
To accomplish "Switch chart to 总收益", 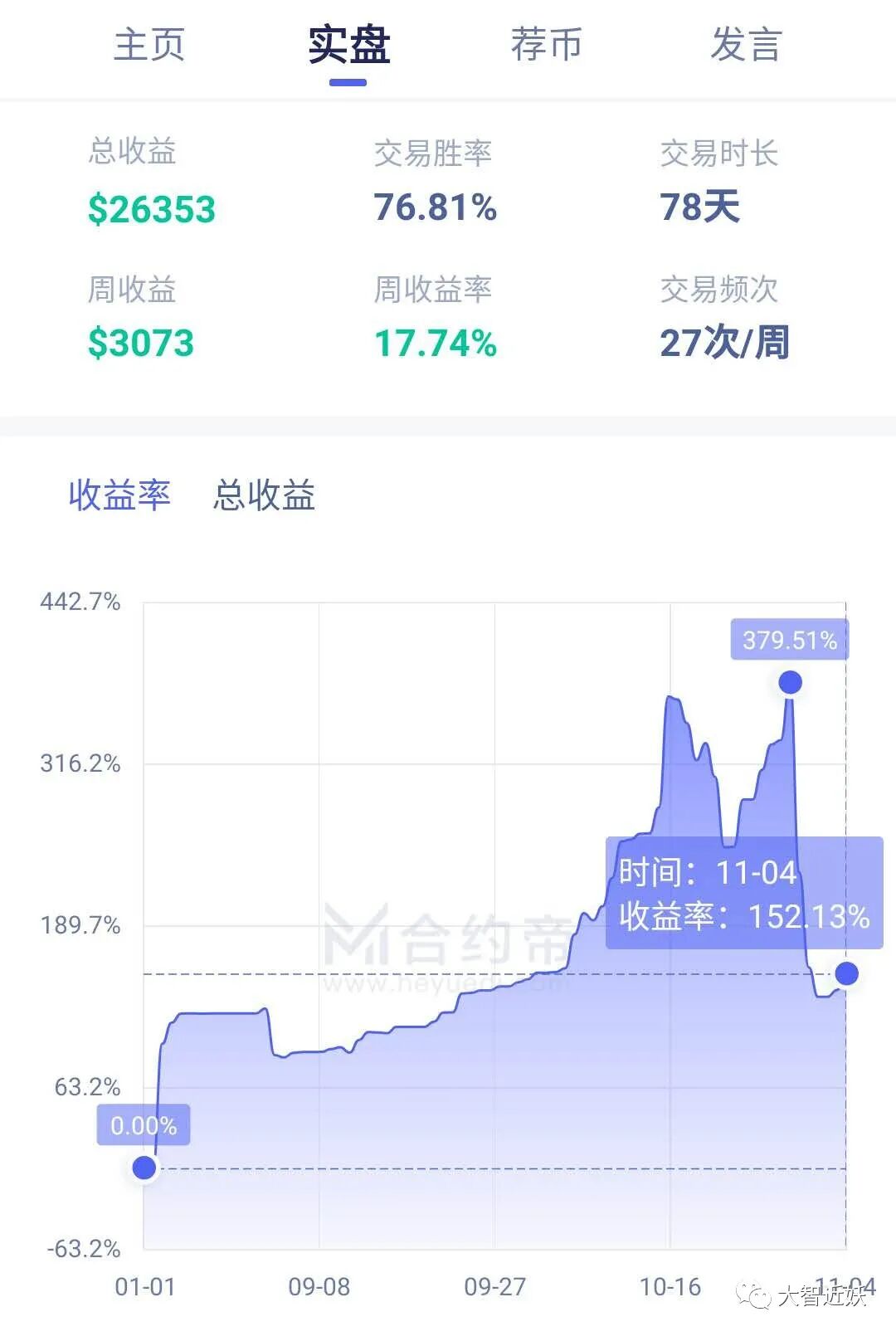I will (x=264, y=495).
